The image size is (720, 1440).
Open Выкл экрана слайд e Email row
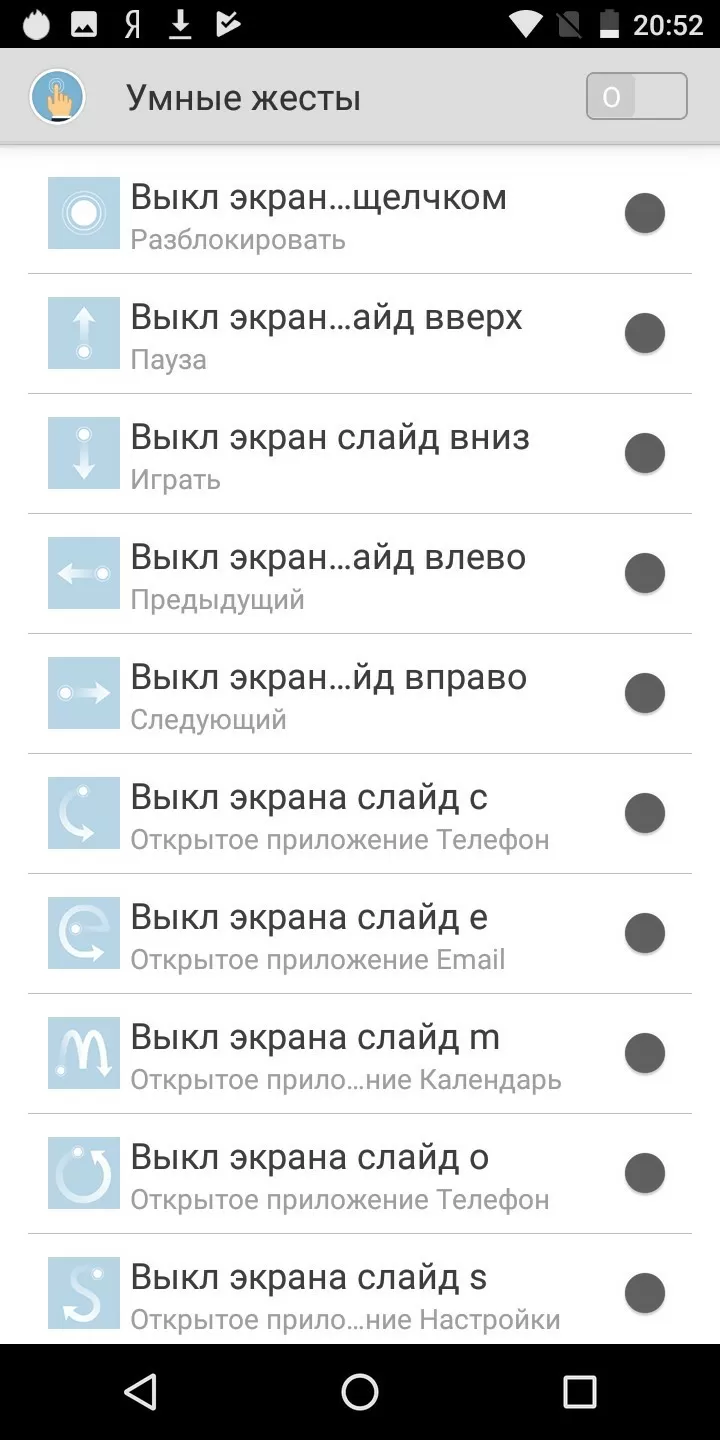[360, 934]
